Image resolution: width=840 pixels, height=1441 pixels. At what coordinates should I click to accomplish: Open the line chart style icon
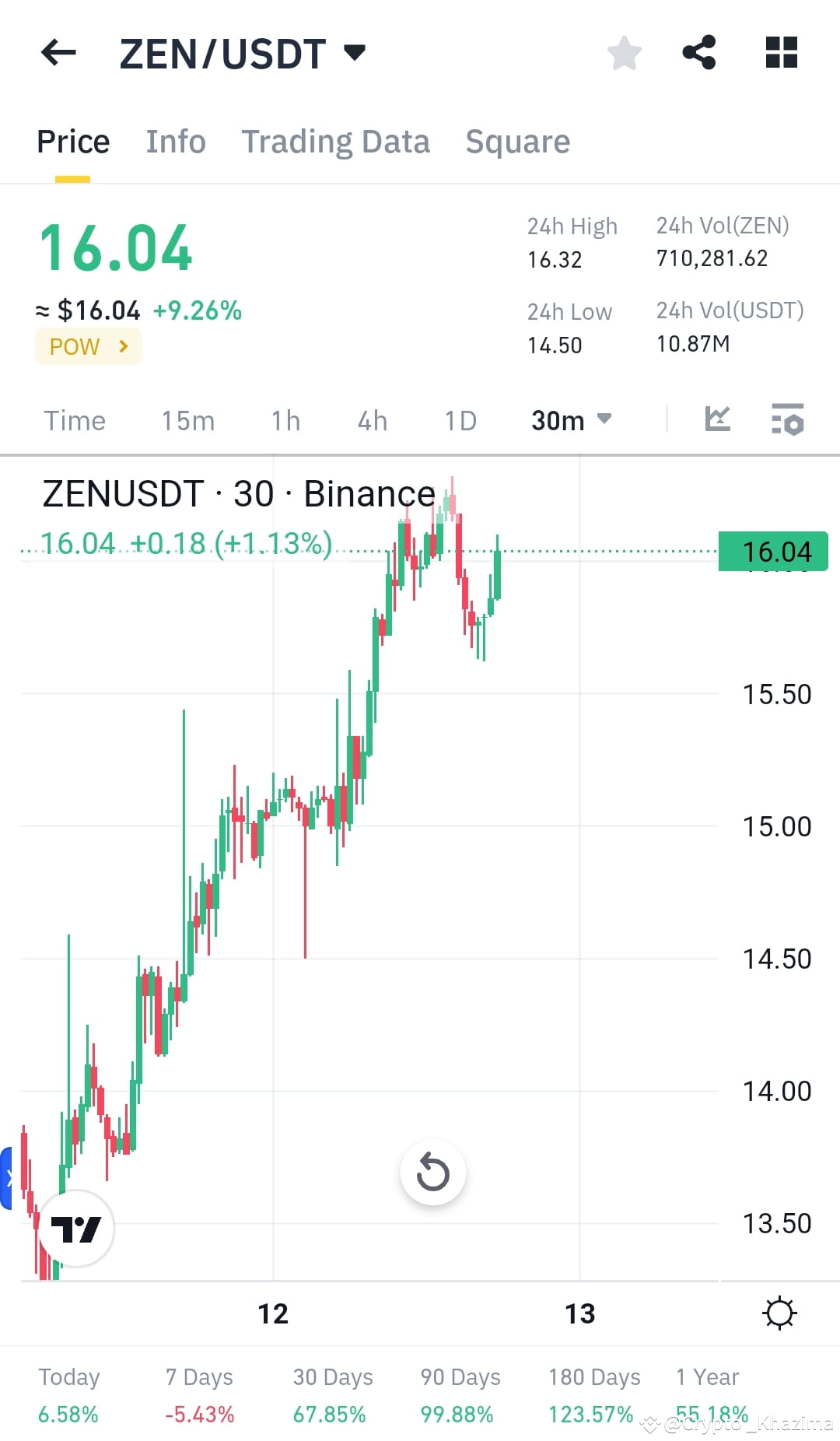[716, 419]
